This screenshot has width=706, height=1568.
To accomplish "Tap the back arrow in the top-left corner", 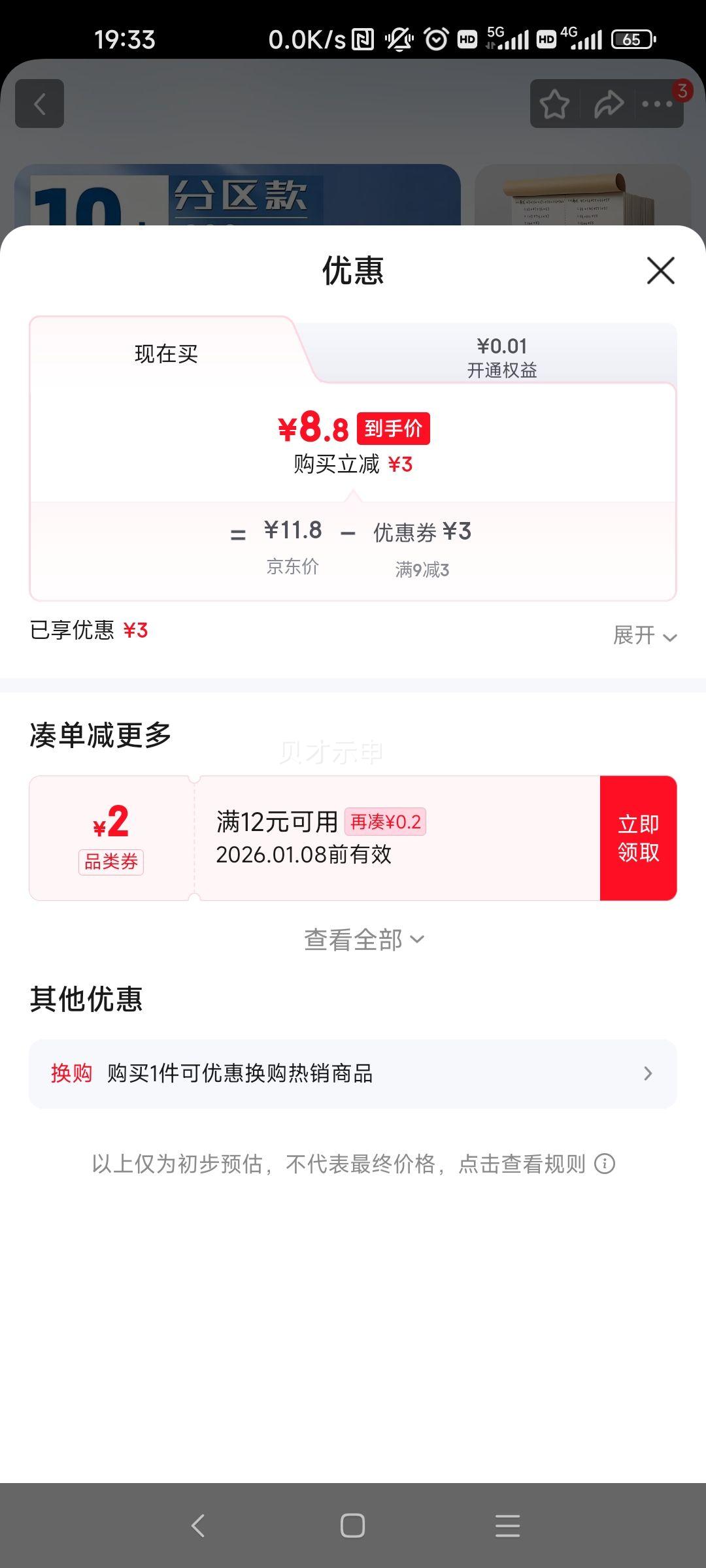I will (x=41, y=105).
